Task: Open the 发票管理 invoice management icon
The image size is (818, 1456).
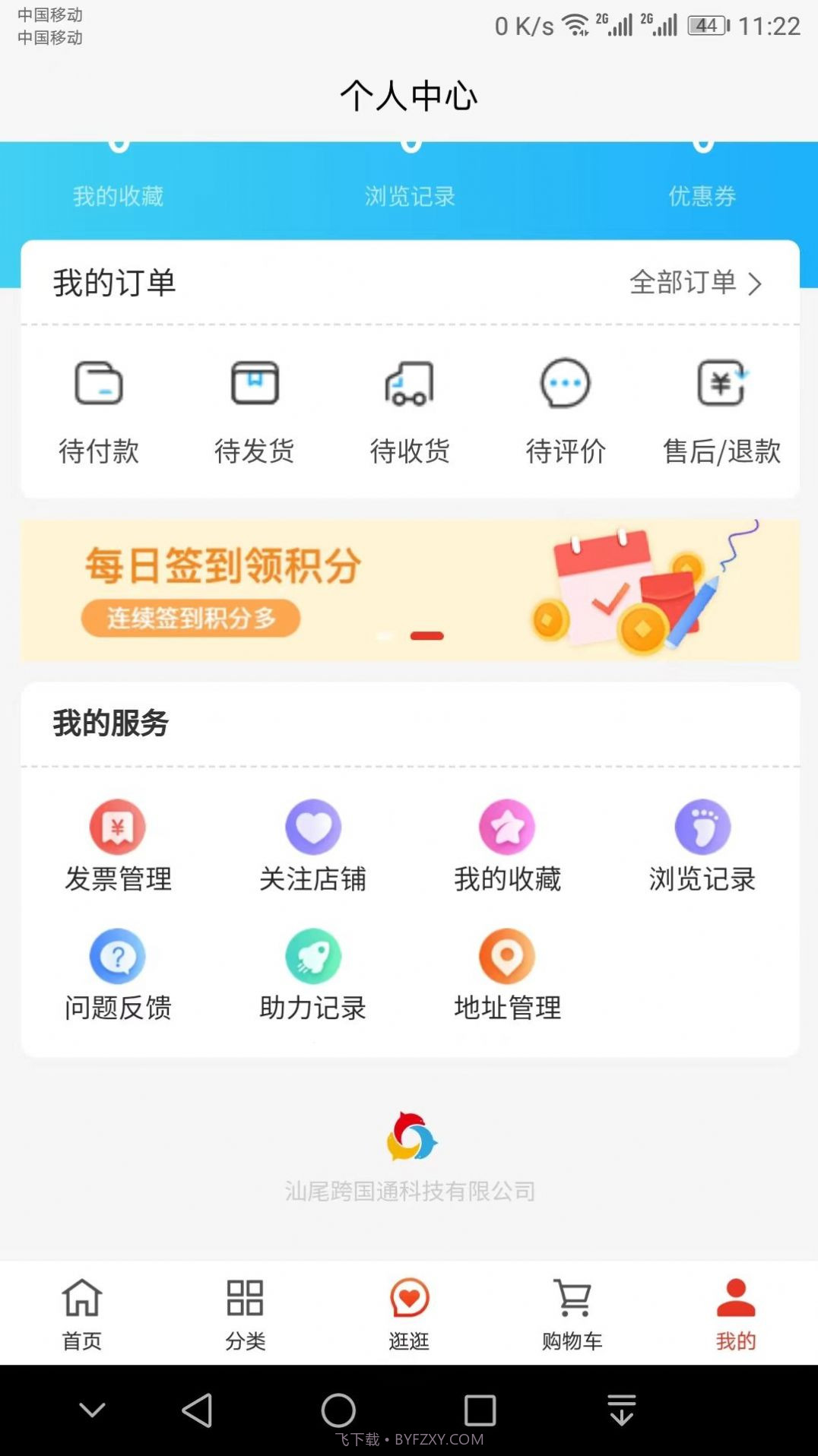Action: [118, 828]
